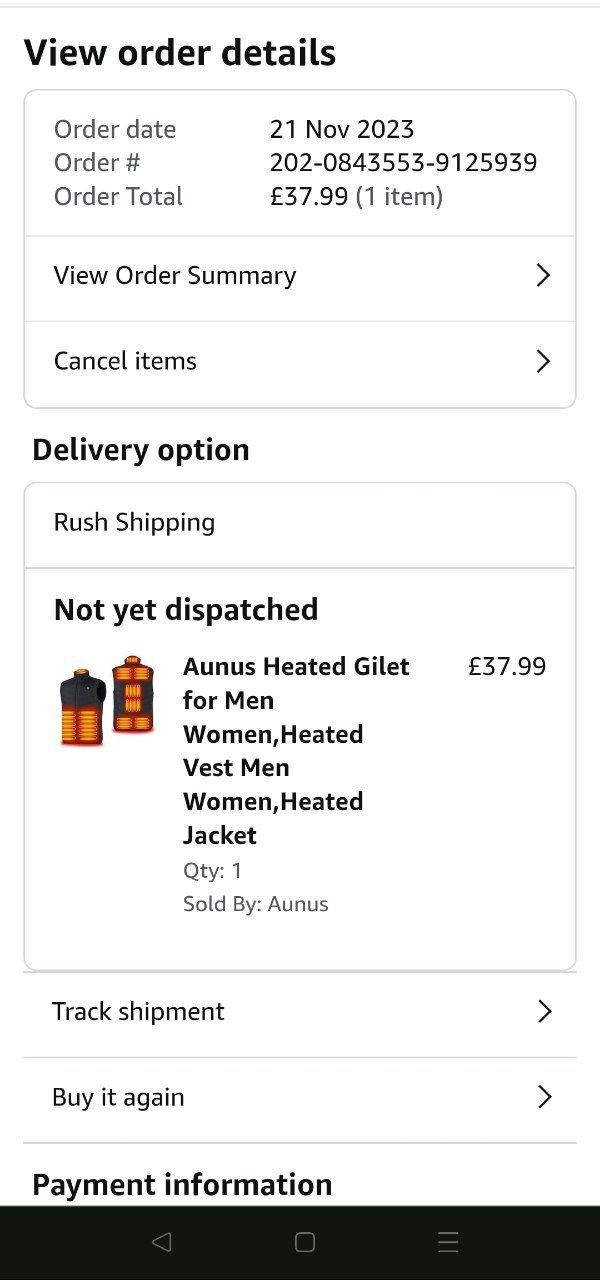
Task: Open View Order Summary
Action: tap(300, 276)
